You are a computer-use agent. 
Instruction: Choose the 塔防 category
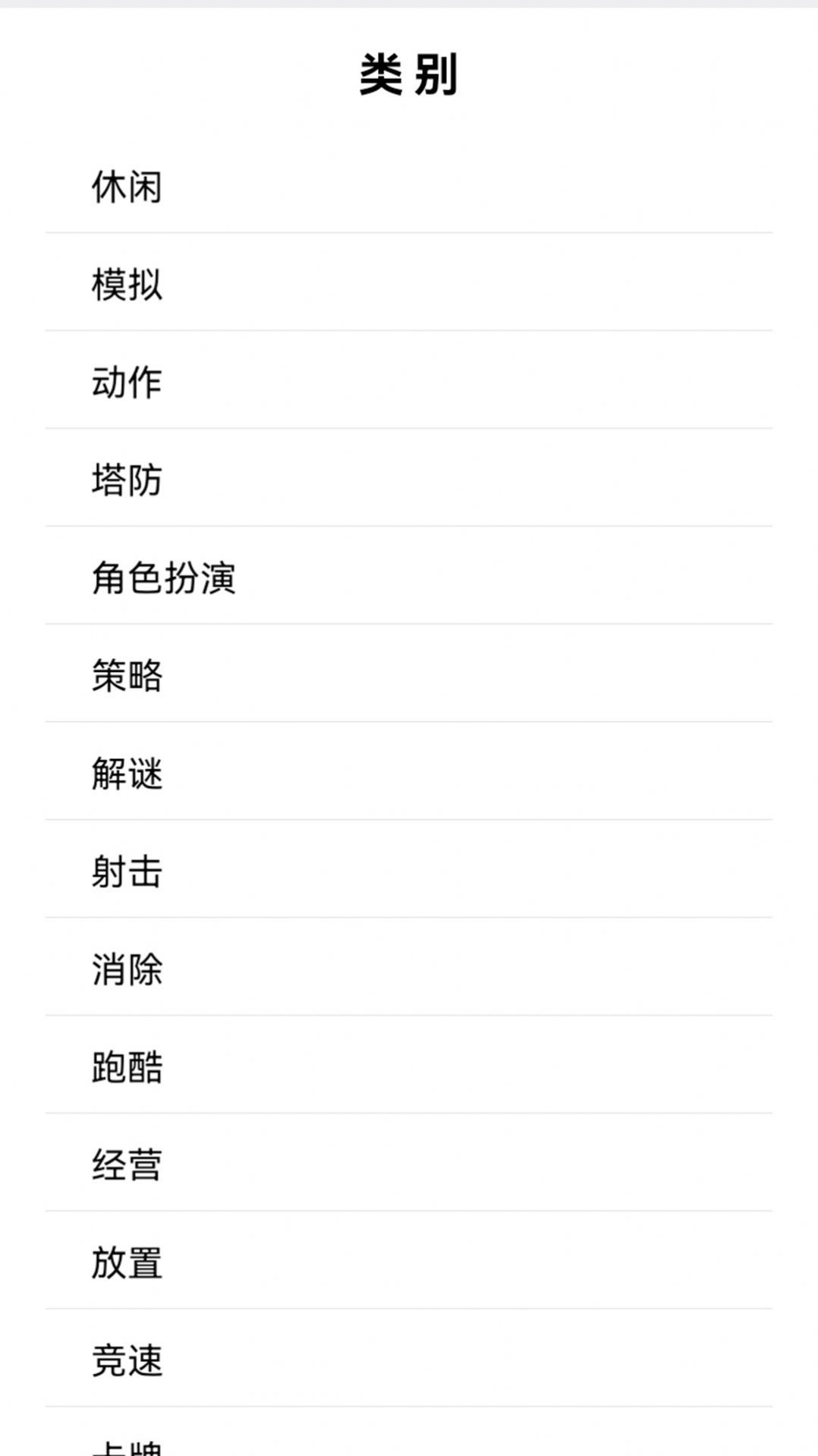pyautogui.click(x=127, y=481)
